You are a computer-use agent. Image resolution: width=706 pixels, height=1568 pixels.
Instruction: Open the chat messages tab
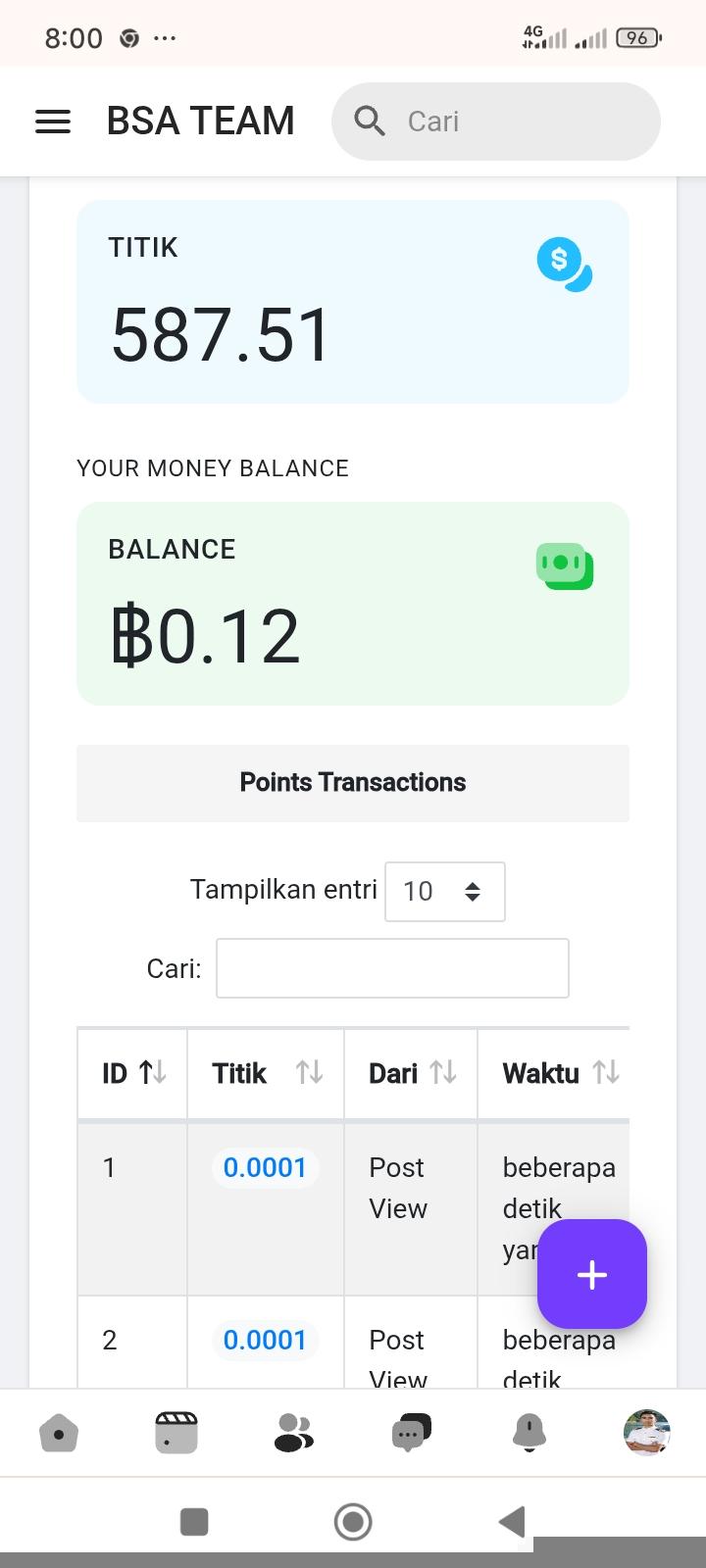coord(411,1434)
